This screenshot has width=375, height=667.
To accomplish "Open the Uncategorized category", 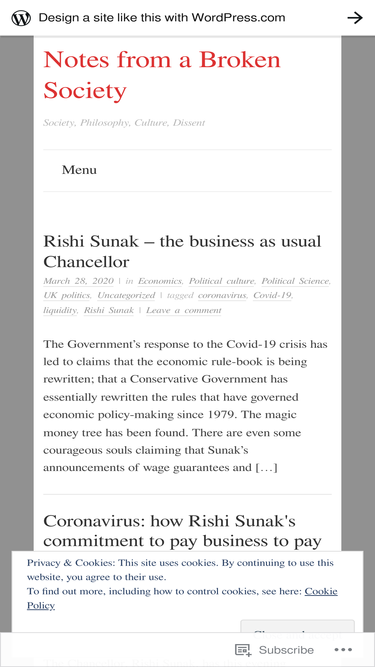I will 126,295.
